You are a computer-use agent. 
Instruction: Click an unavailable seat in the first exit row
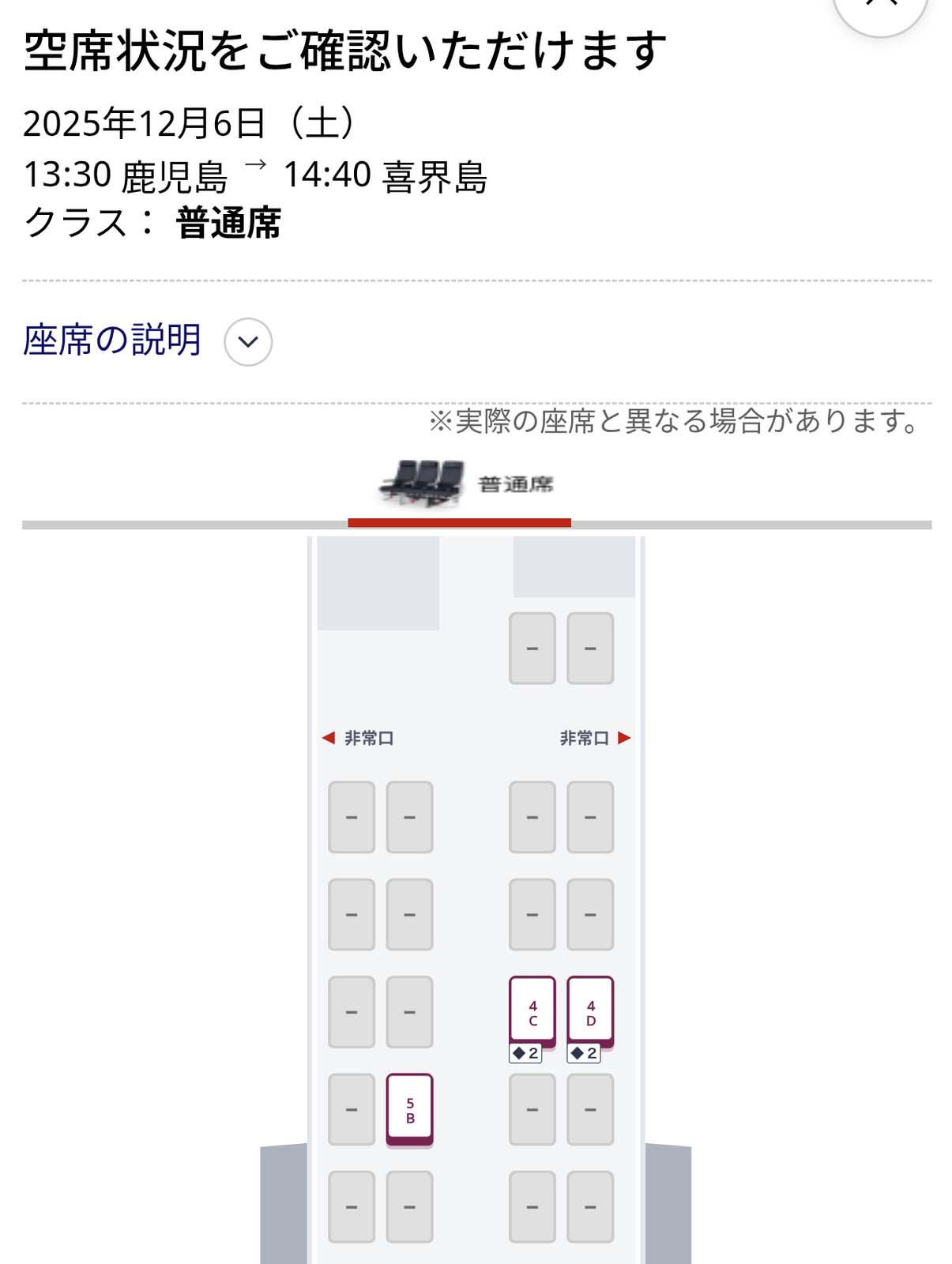click(x=350, y=818)
